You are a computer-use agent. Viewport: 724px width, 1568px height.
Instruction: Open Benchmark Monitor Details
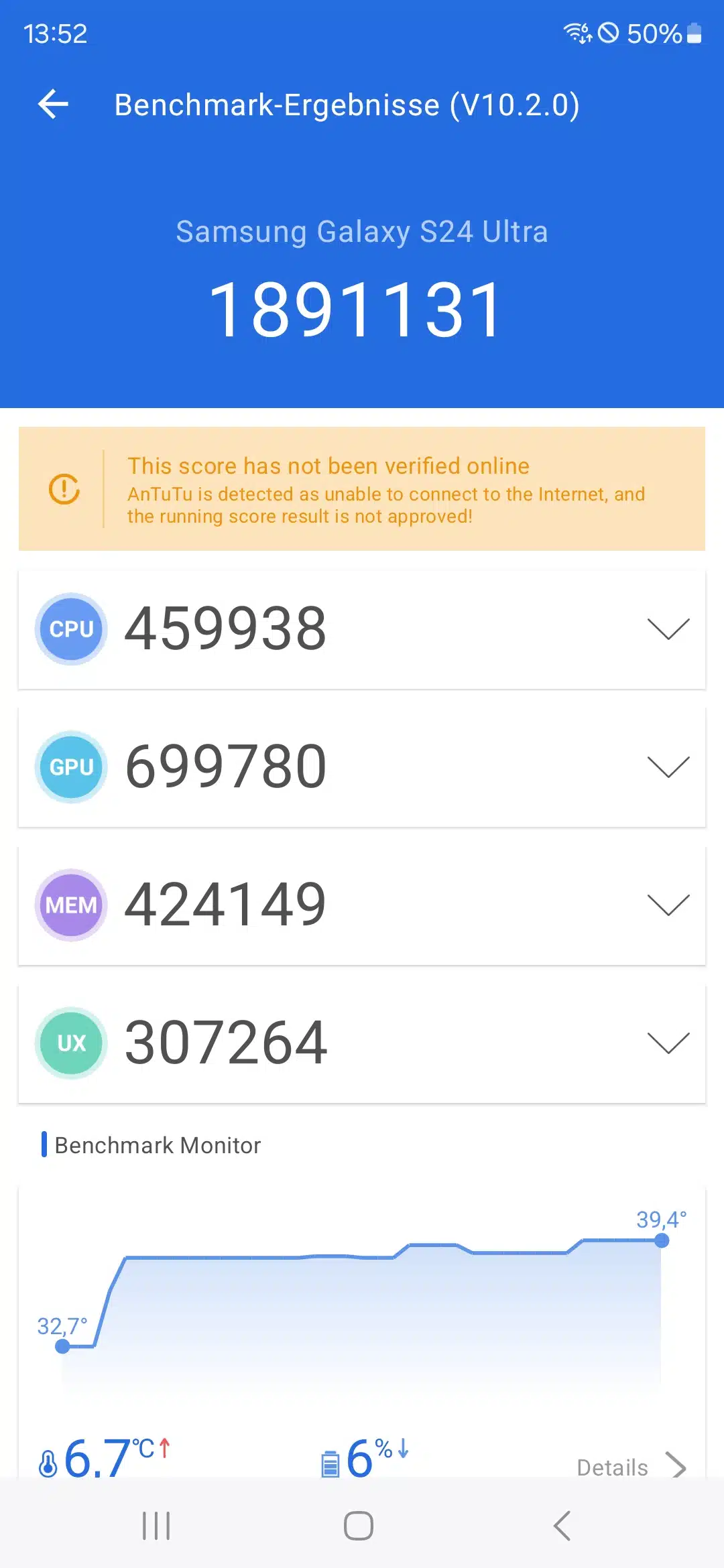631,1467
